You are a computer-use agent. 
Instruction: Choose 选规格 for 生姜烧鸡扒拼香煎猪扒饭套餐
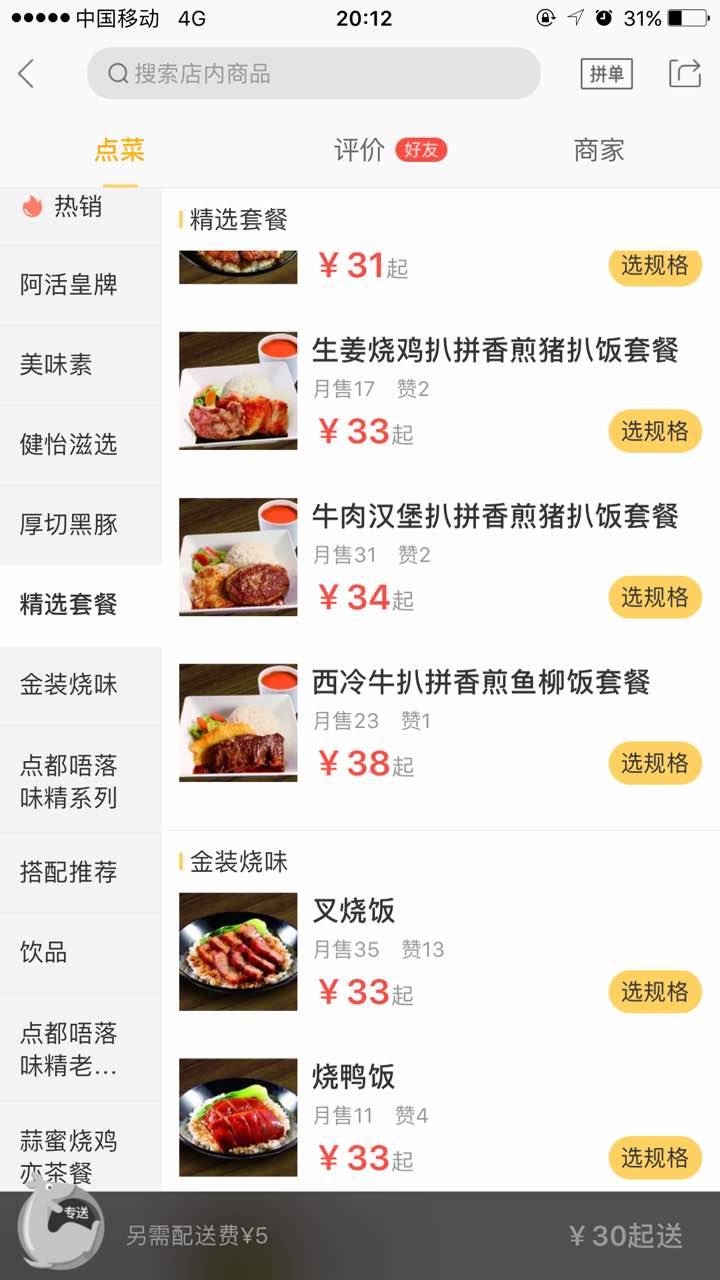[x=655, y=431]
